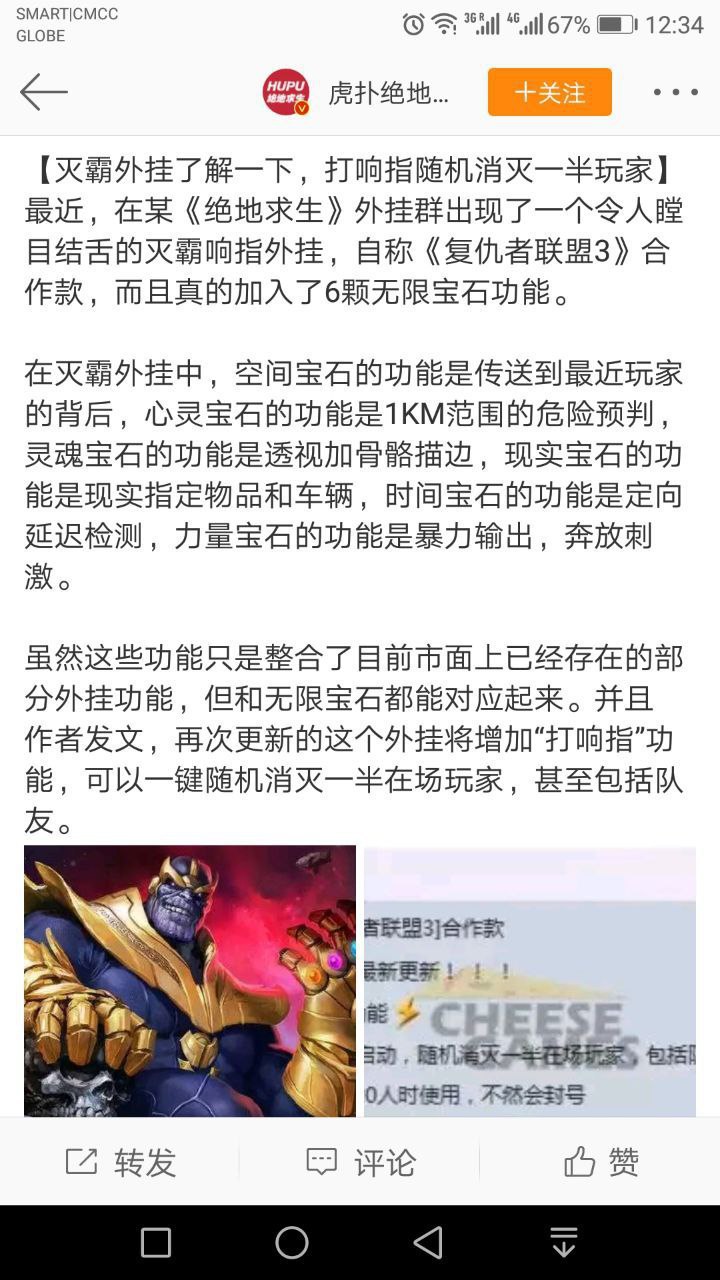Open the Thanos picture in the post
The image size is (720, 1280).
coord(190,980)
